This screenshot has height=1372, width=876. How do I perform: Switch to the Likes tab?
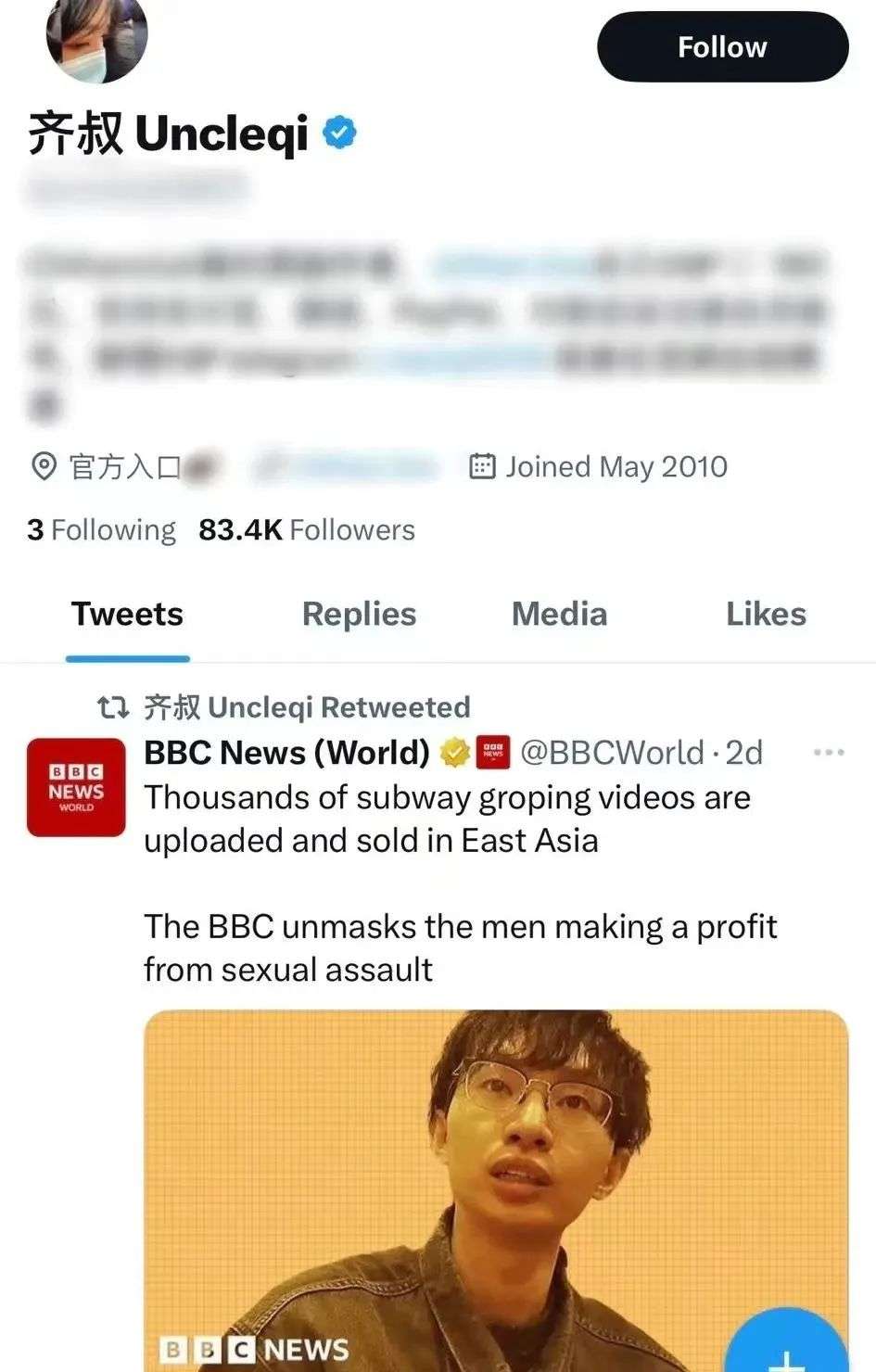click(766, 615)
